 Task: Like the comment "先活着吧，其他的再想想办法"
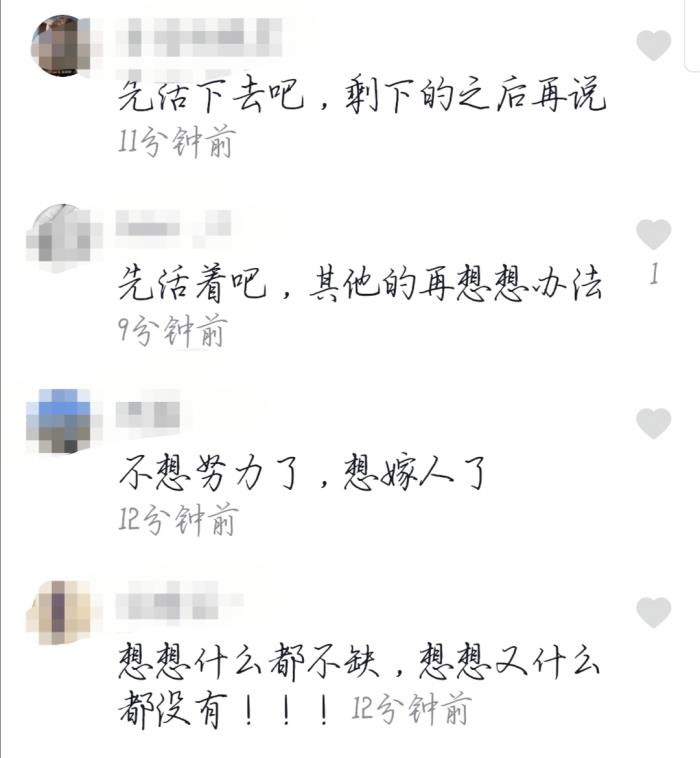click(x=654, y=234)
